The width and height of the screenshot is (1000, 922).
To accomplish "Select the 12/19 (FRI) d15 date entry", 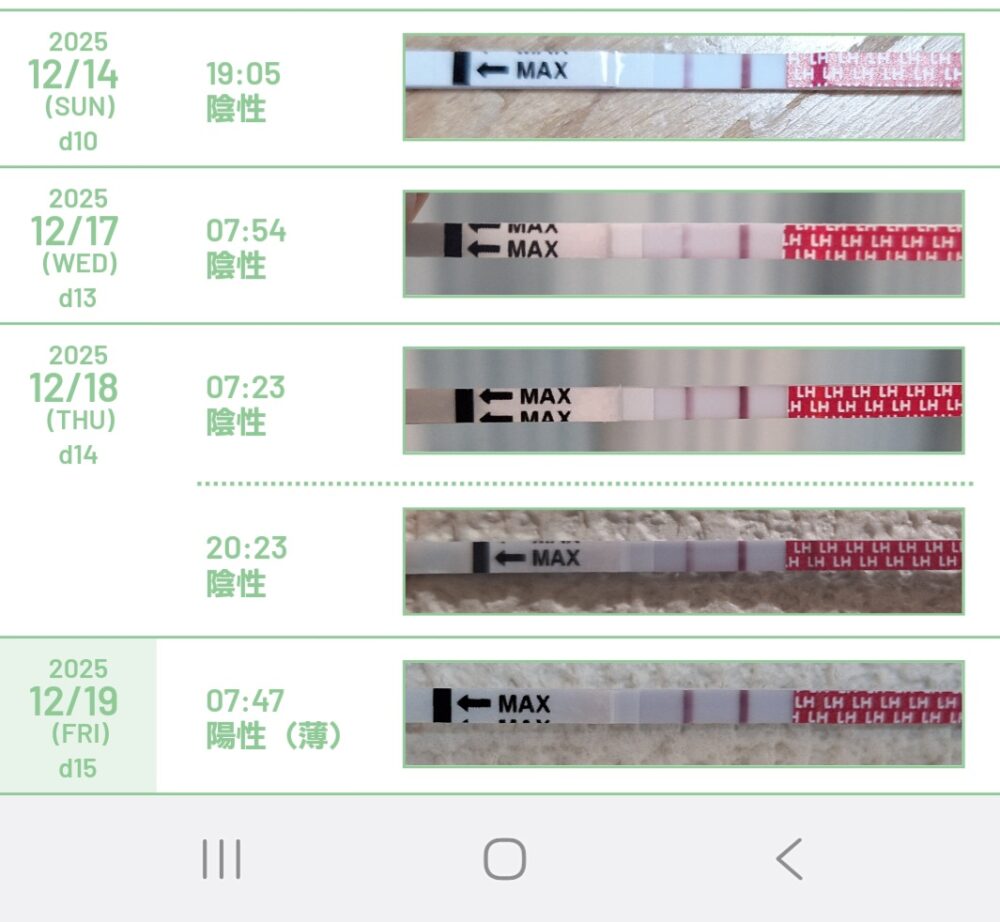I will click(78, 716).
